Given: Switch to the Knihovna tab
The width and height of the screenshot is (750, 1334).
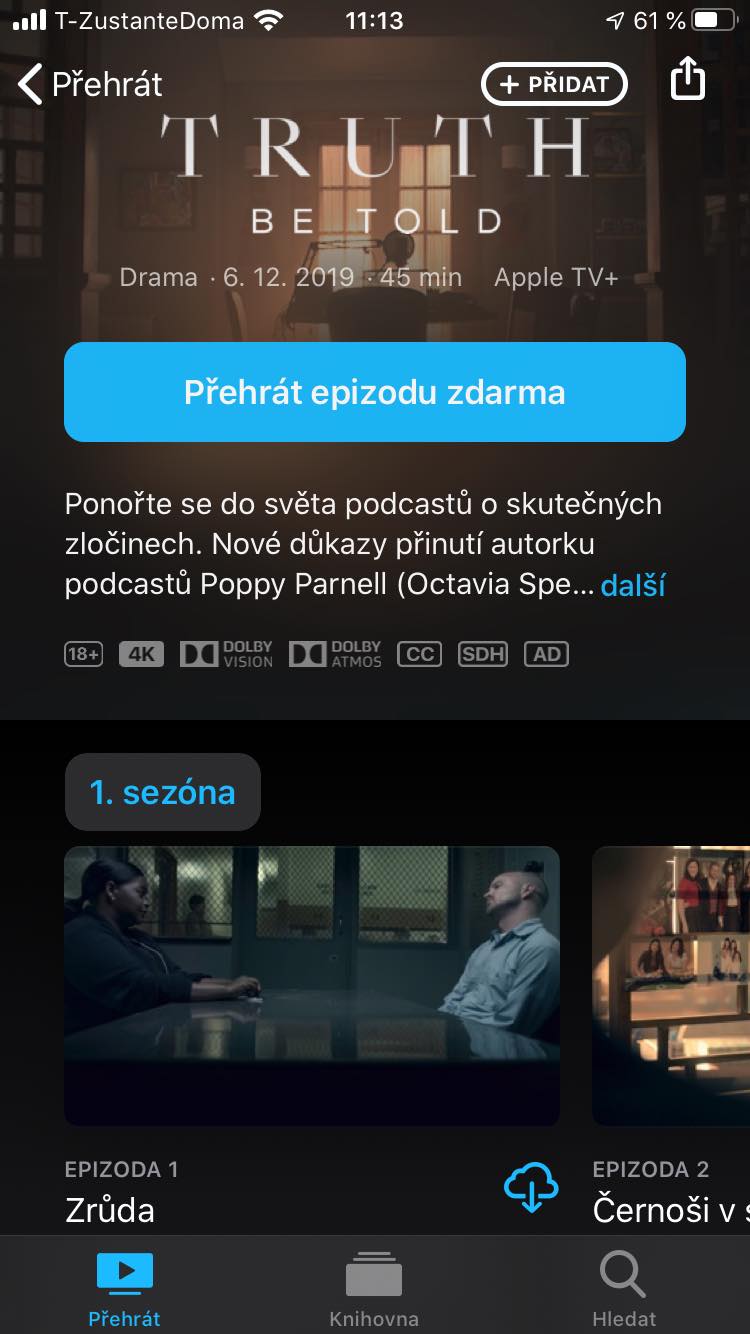Looking at the screenshot, I should point(374,1288).
